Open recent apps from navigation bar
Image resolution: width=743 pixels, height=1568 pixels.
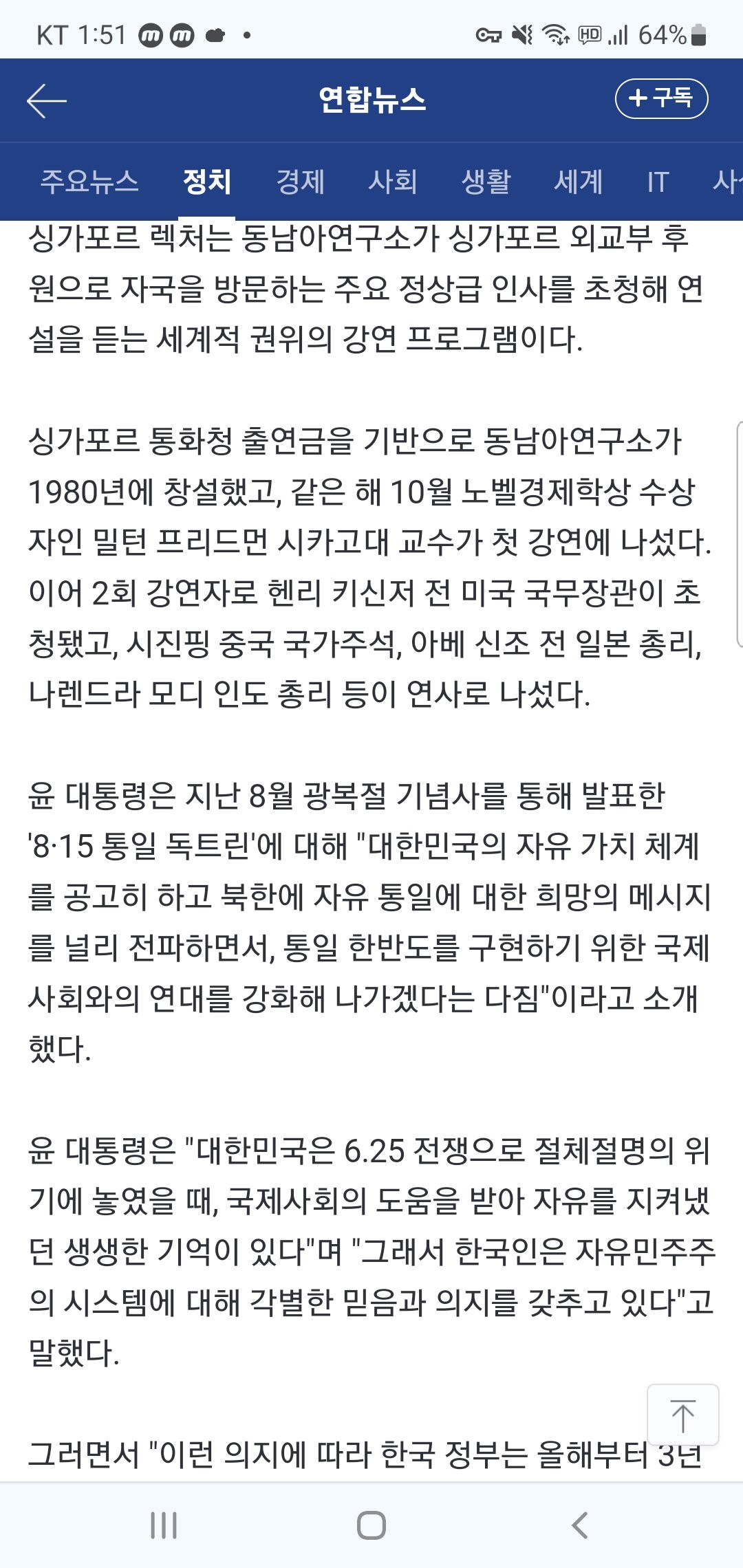[164, 1525]
